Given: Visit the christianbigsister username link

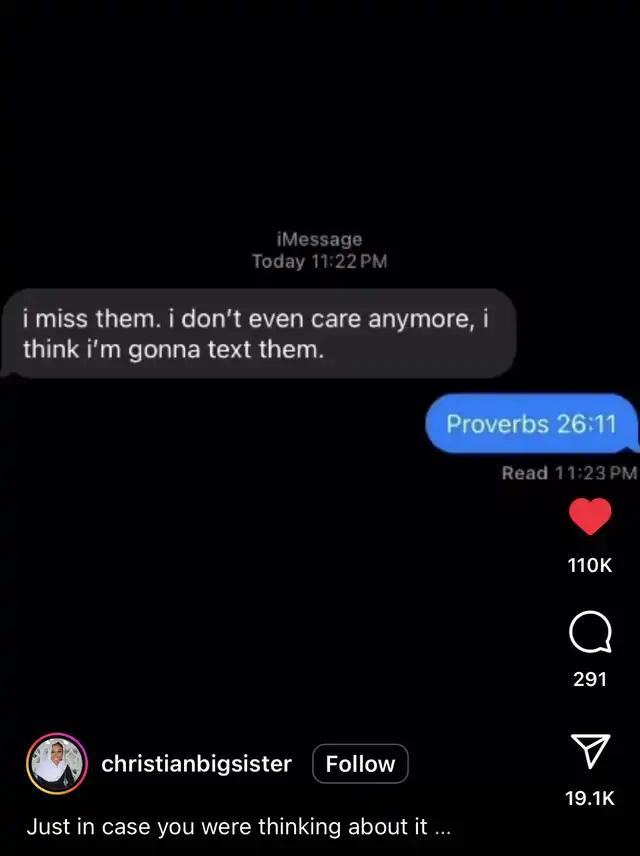Looking at the screenshot, I should 196,764.
